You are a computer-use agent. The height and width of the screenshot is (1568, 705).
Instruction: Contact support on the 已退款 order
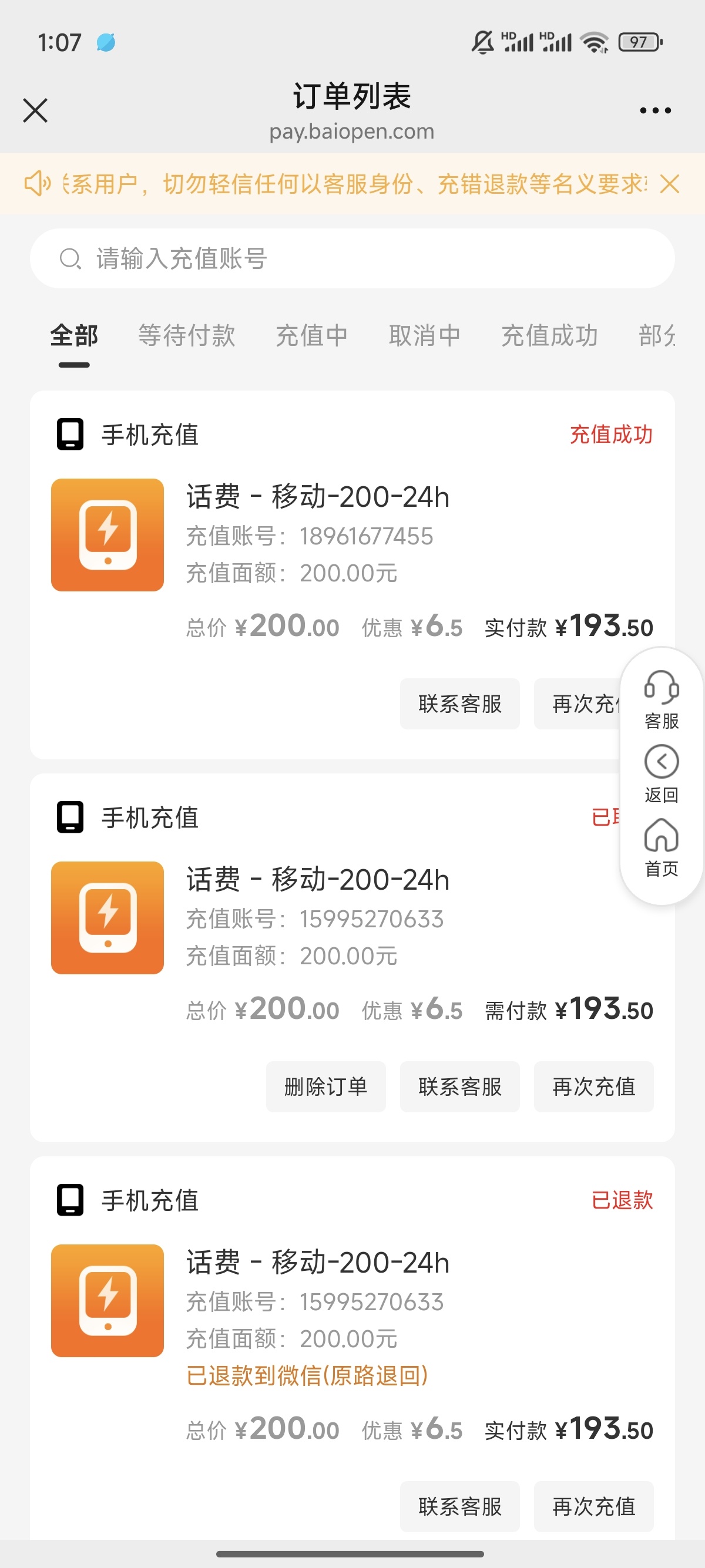459,1506
